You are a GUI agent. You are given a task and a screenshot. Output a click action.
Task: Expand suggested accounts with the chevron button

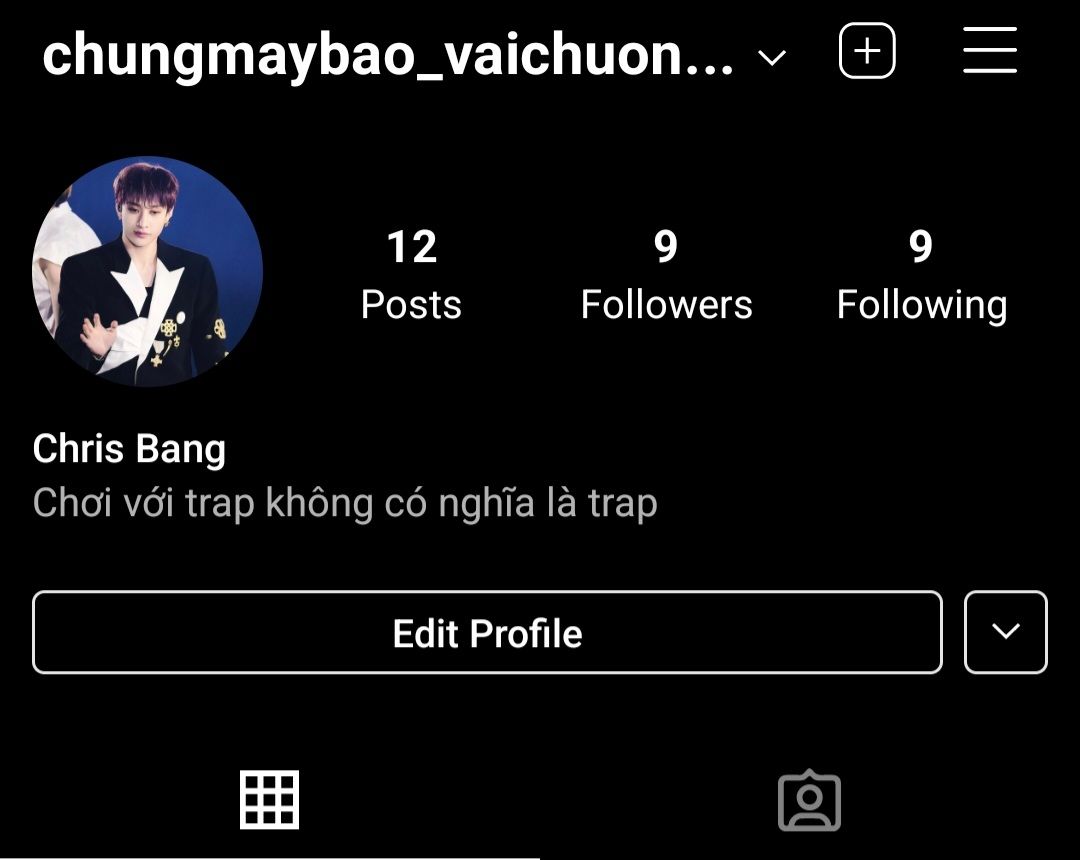[x=1005, y=632]
